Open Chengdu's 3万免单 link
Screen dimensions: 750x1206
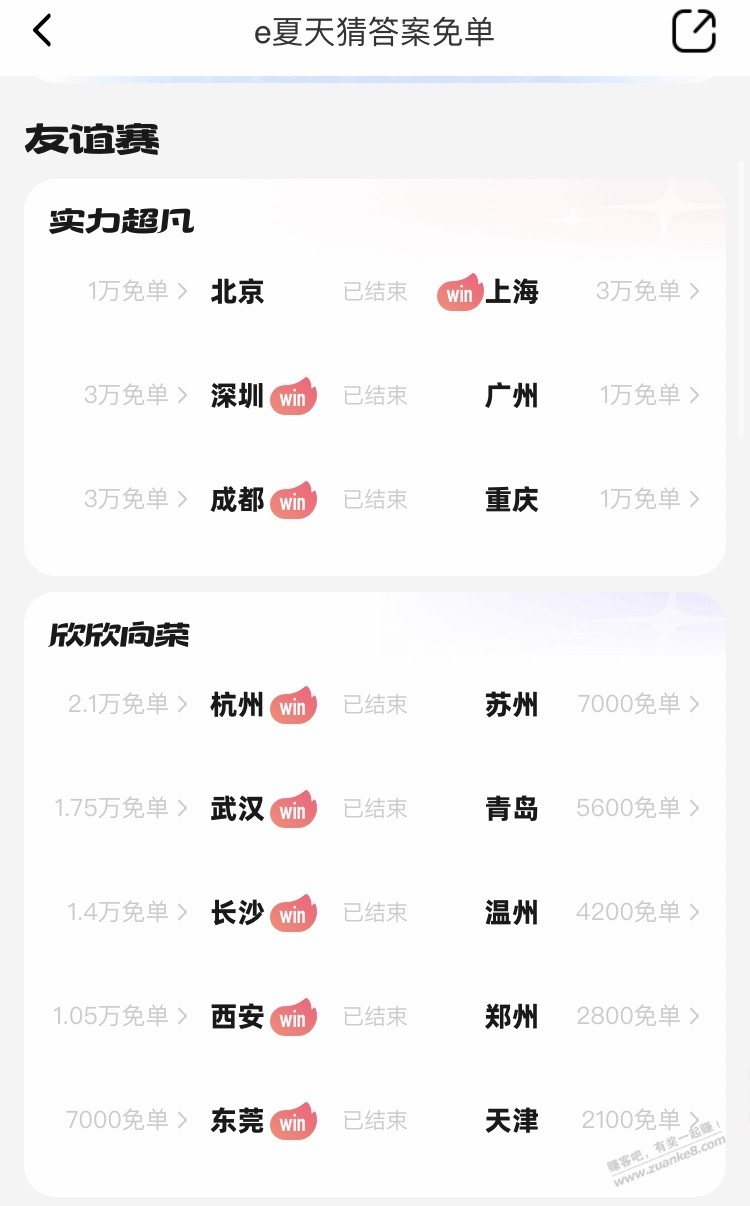pos(135,499)
